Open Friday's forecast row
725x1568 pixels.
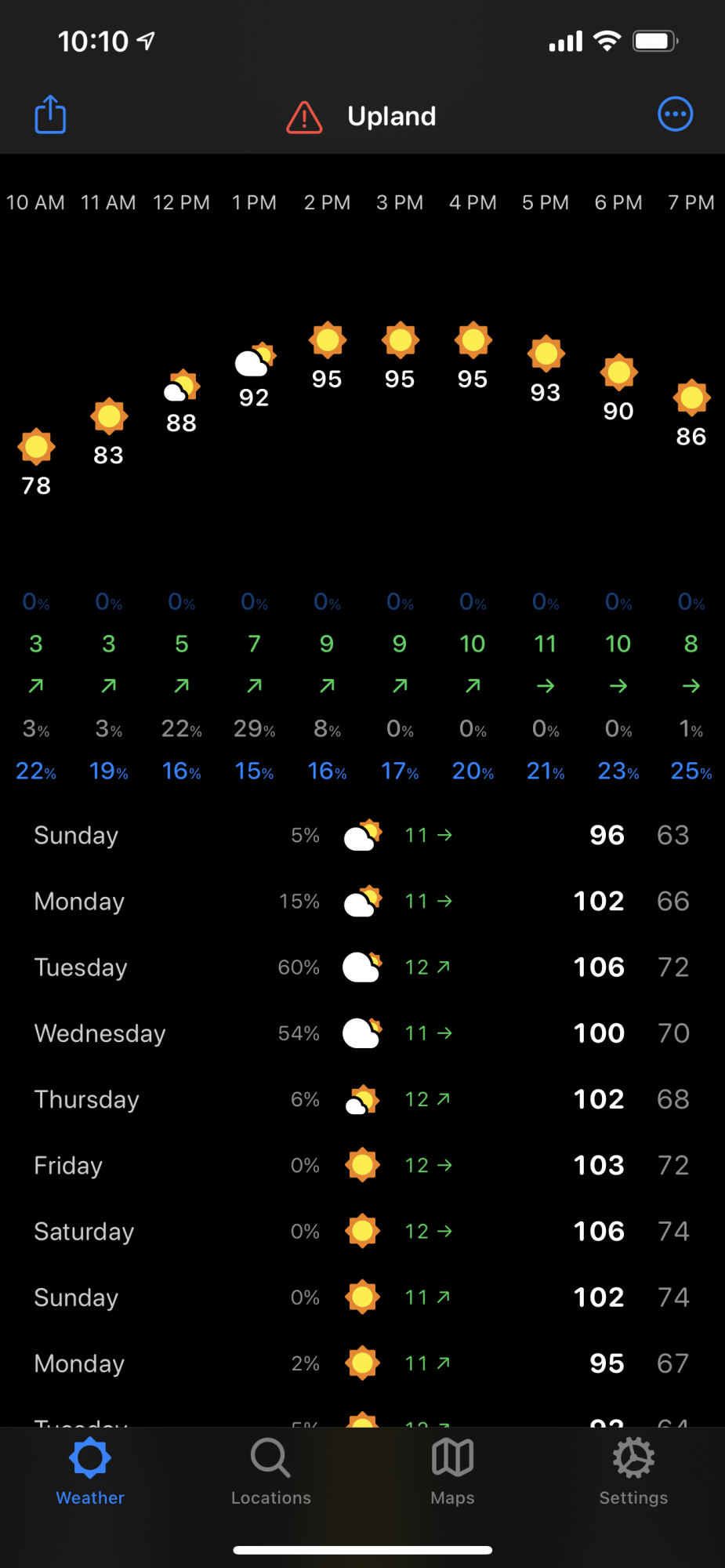pos(362,1165)
